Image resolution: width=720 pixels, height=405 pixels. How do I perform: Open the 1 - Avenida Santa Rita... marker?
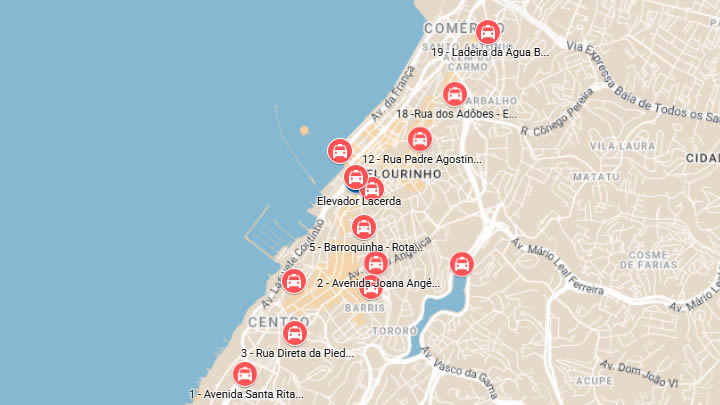pos(244,375)
